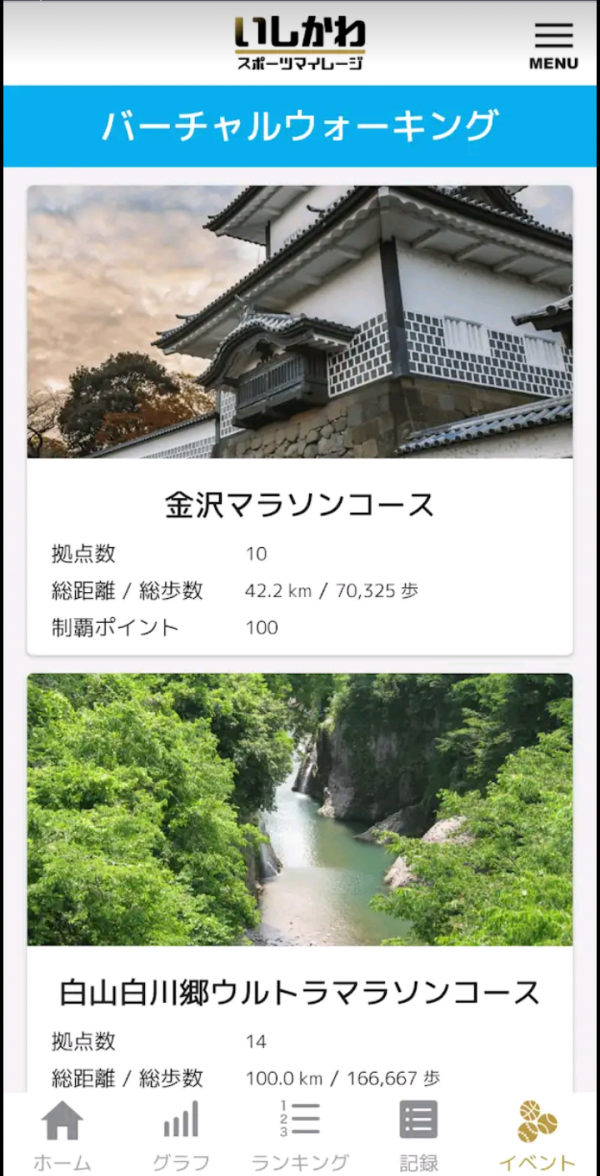Select the 記録 tab
This screenshot has width=600, height=1176.
pos(418,1136)
